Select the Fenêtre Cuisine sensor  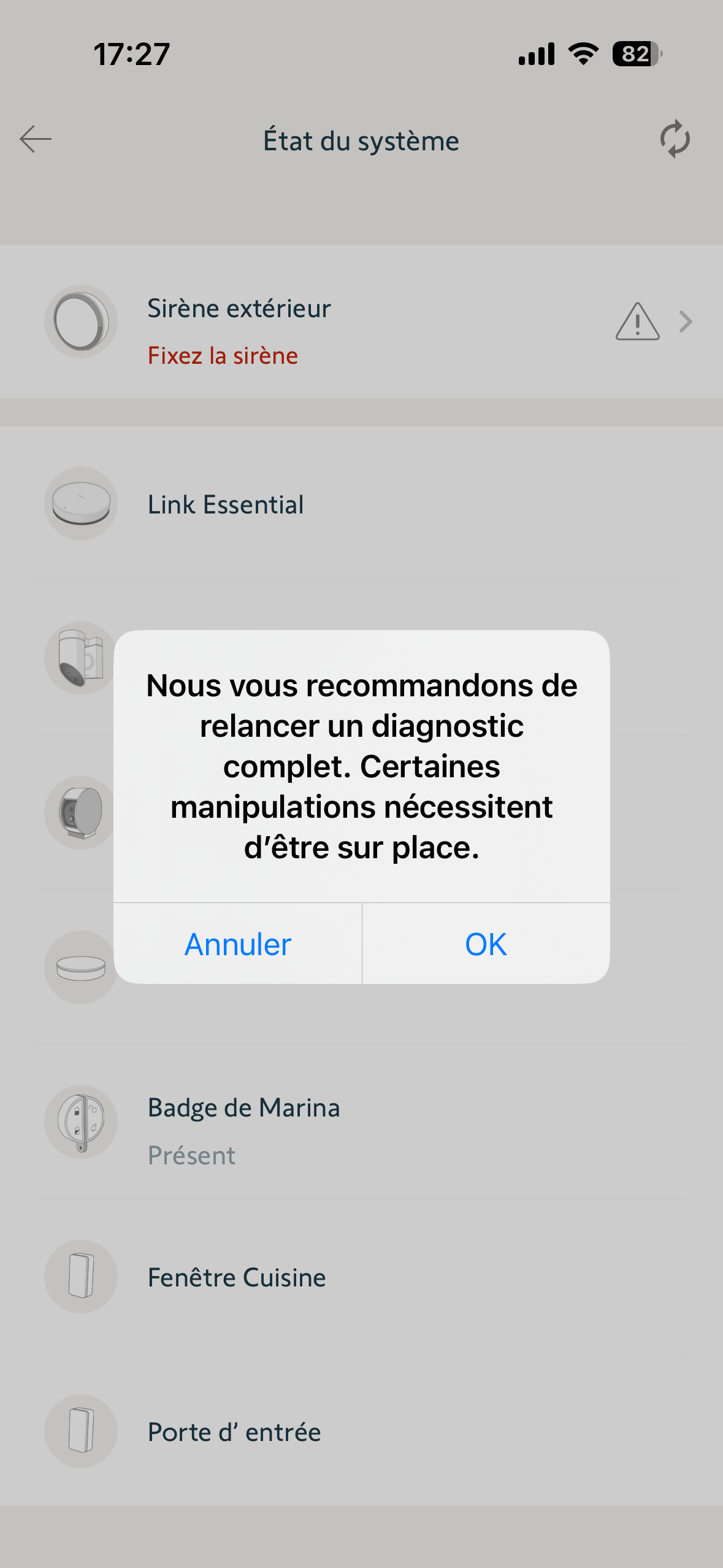(x=361, y=1277)
